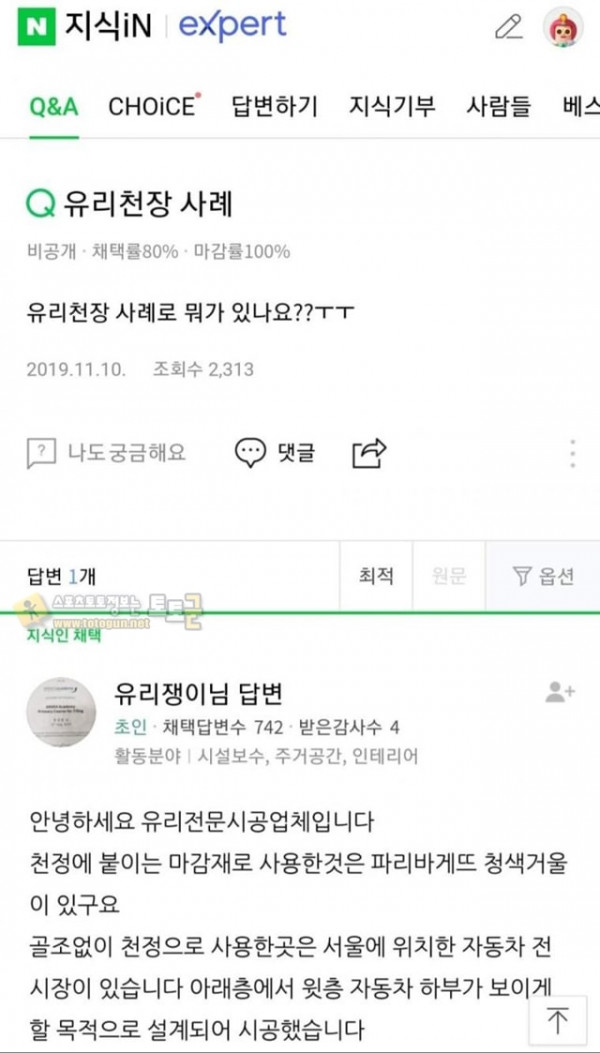Open 유리쟁이's profile picture

[x=60, y=712]
